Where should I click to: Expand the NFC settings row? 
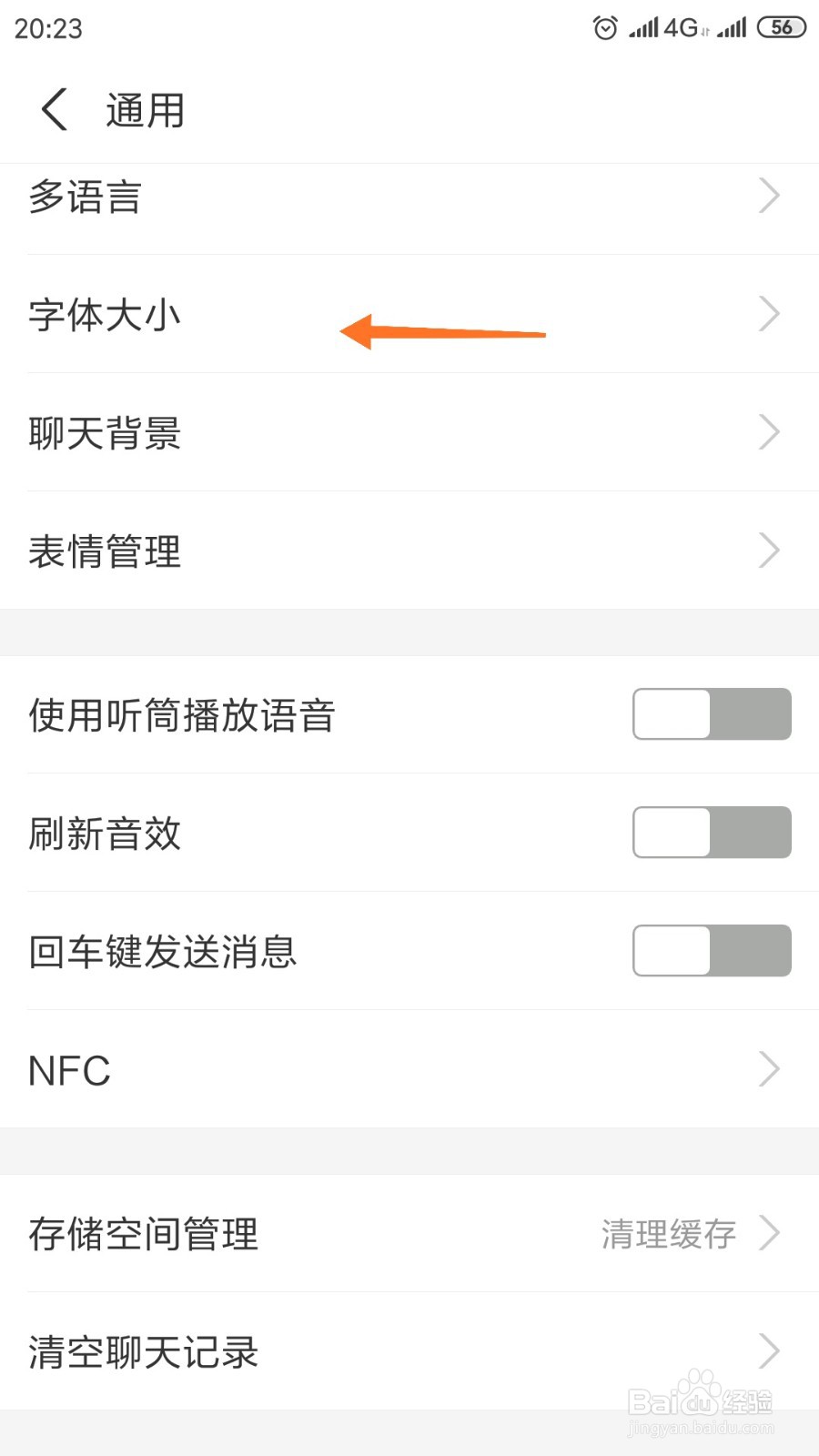coord(769,1069)
